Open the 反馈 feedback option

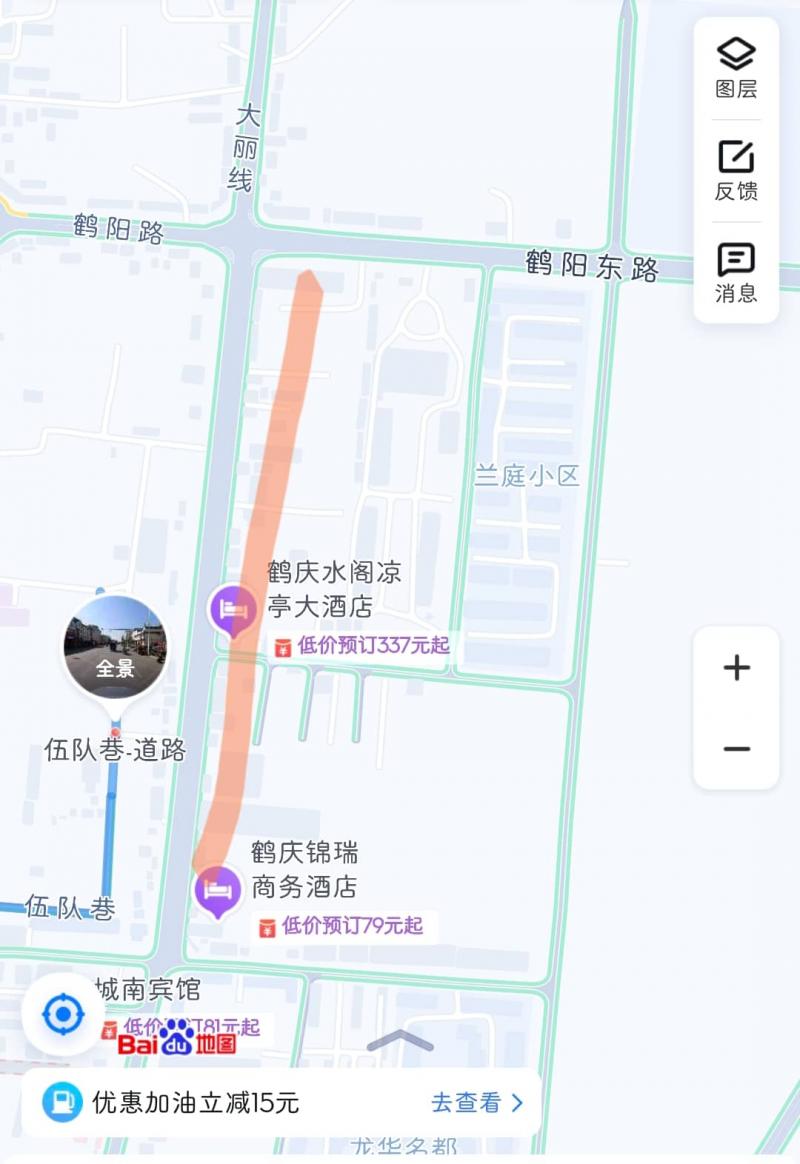tap(736, 170)
